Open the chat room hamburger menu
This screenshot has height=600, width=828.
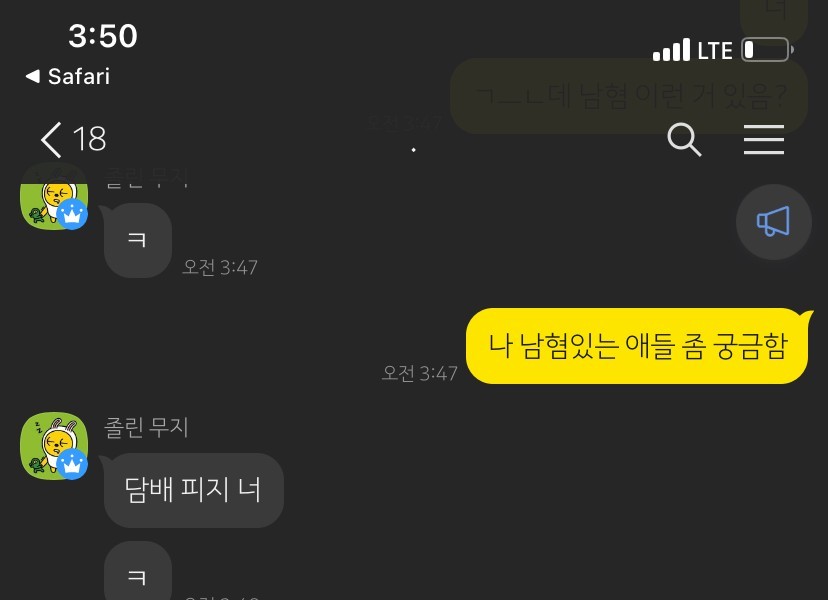click(x=764, y=140)
